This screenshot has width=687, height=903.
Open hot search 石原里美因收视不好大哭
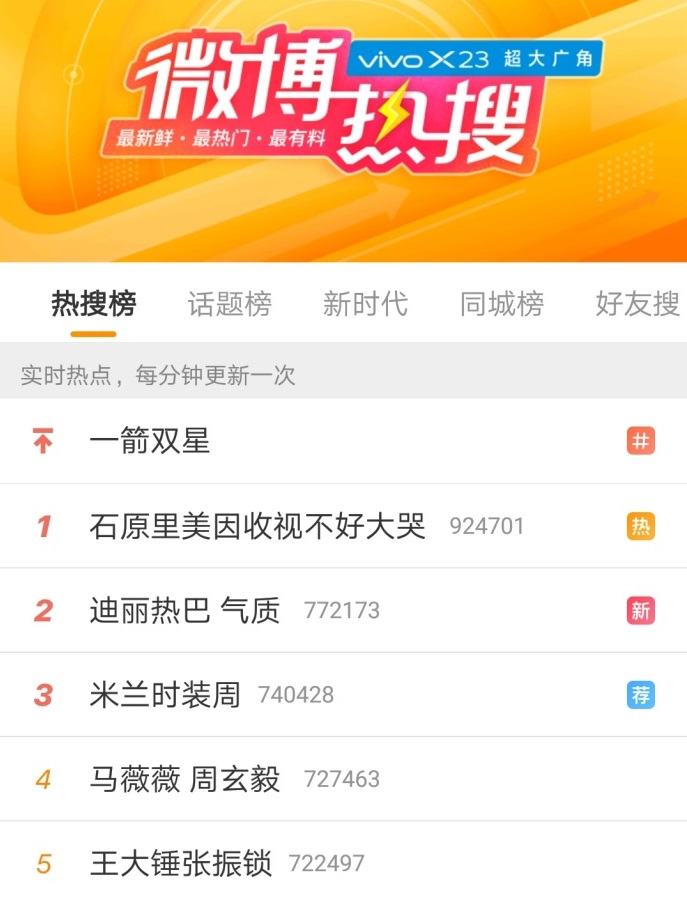(x=257, y=526)
